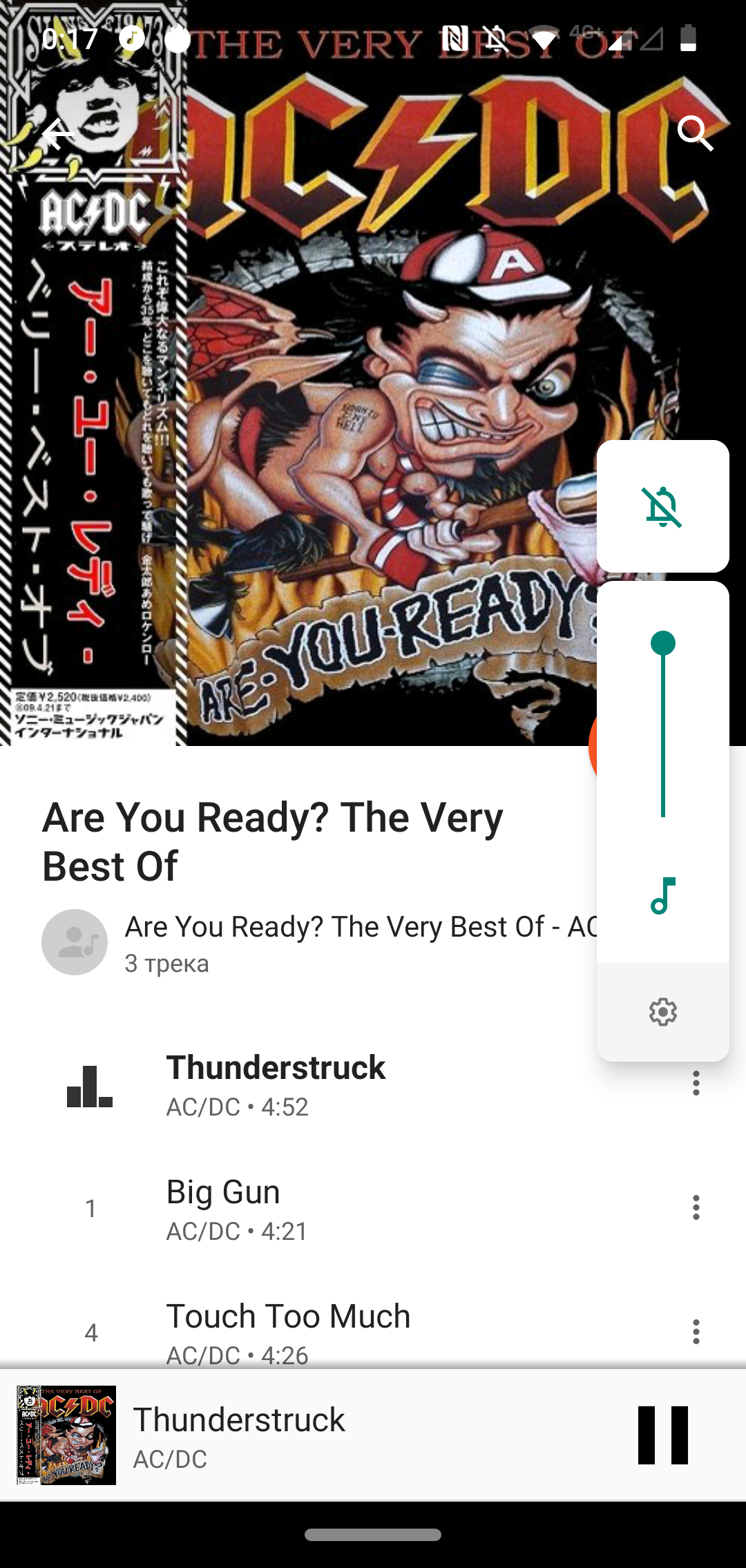Open more options for Big Gun

point(696,1207)
